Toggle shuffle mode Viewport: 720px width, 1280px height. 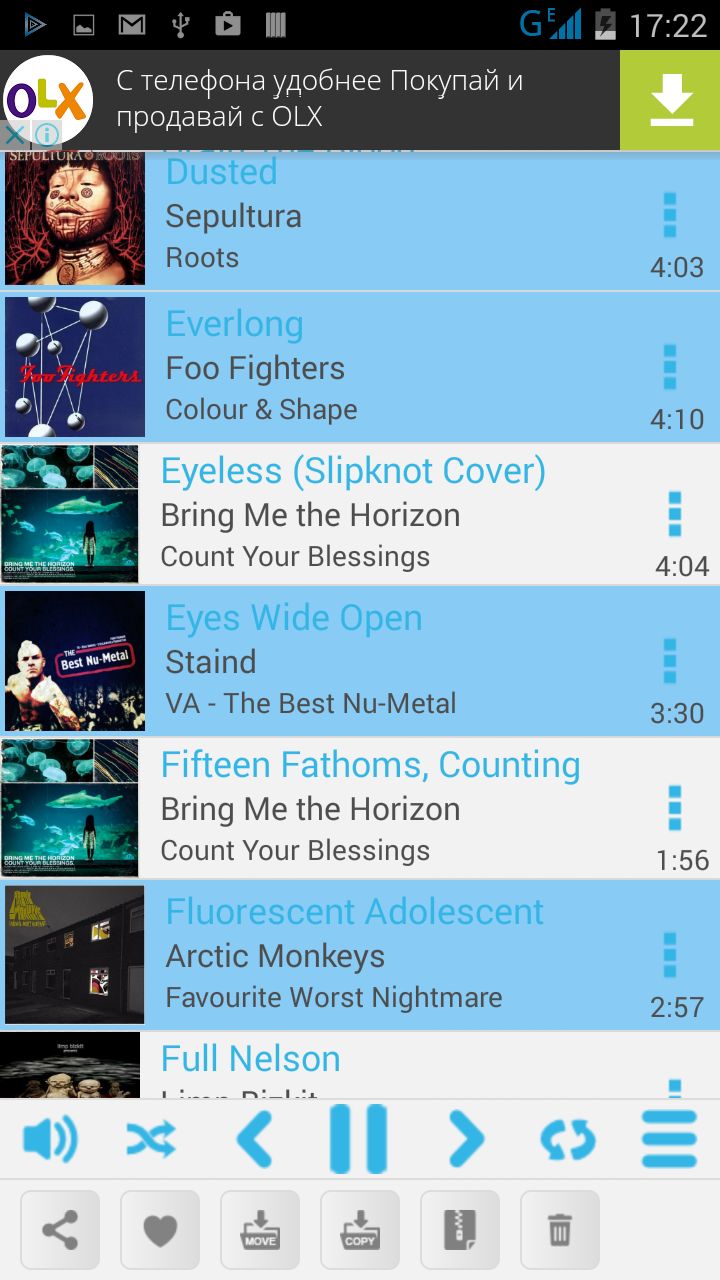point(151,1139)
